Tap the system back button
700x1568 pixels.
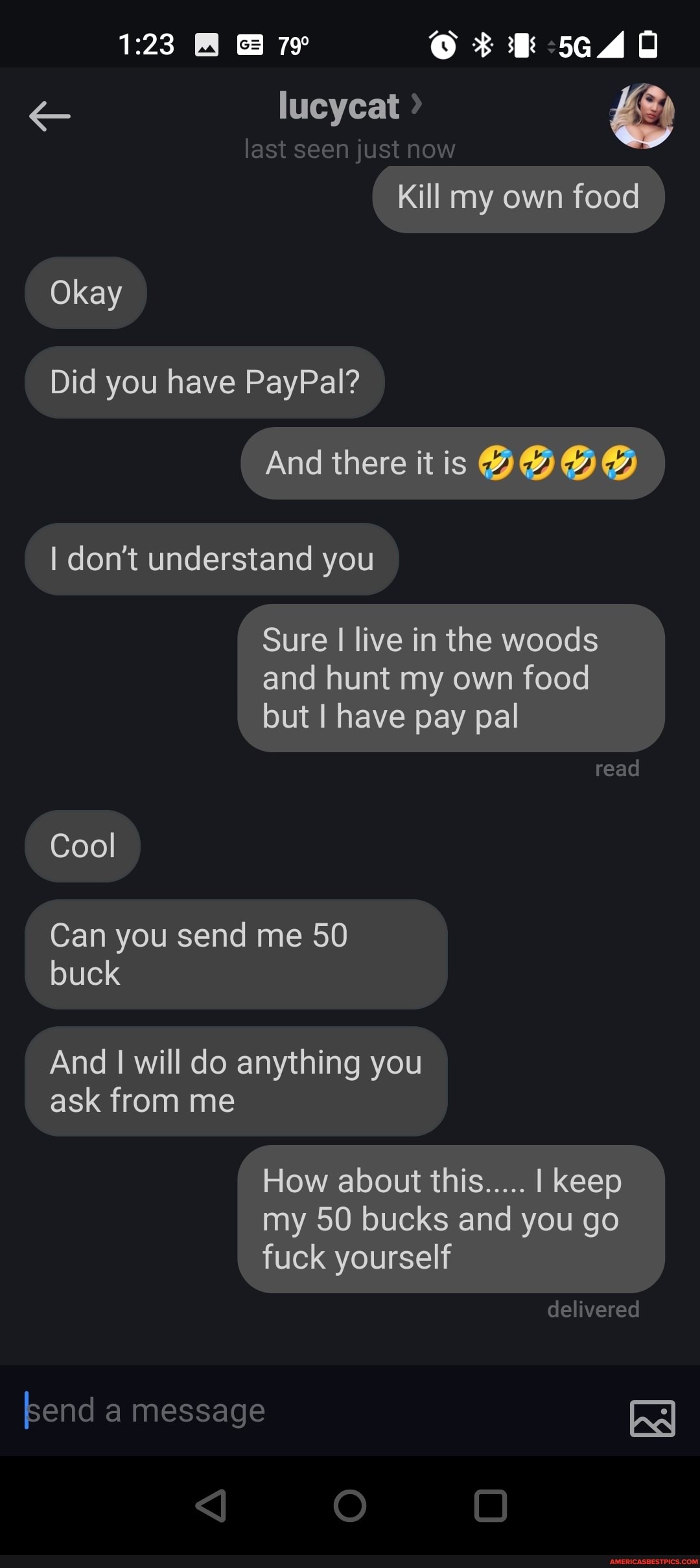click(211, 1505)
